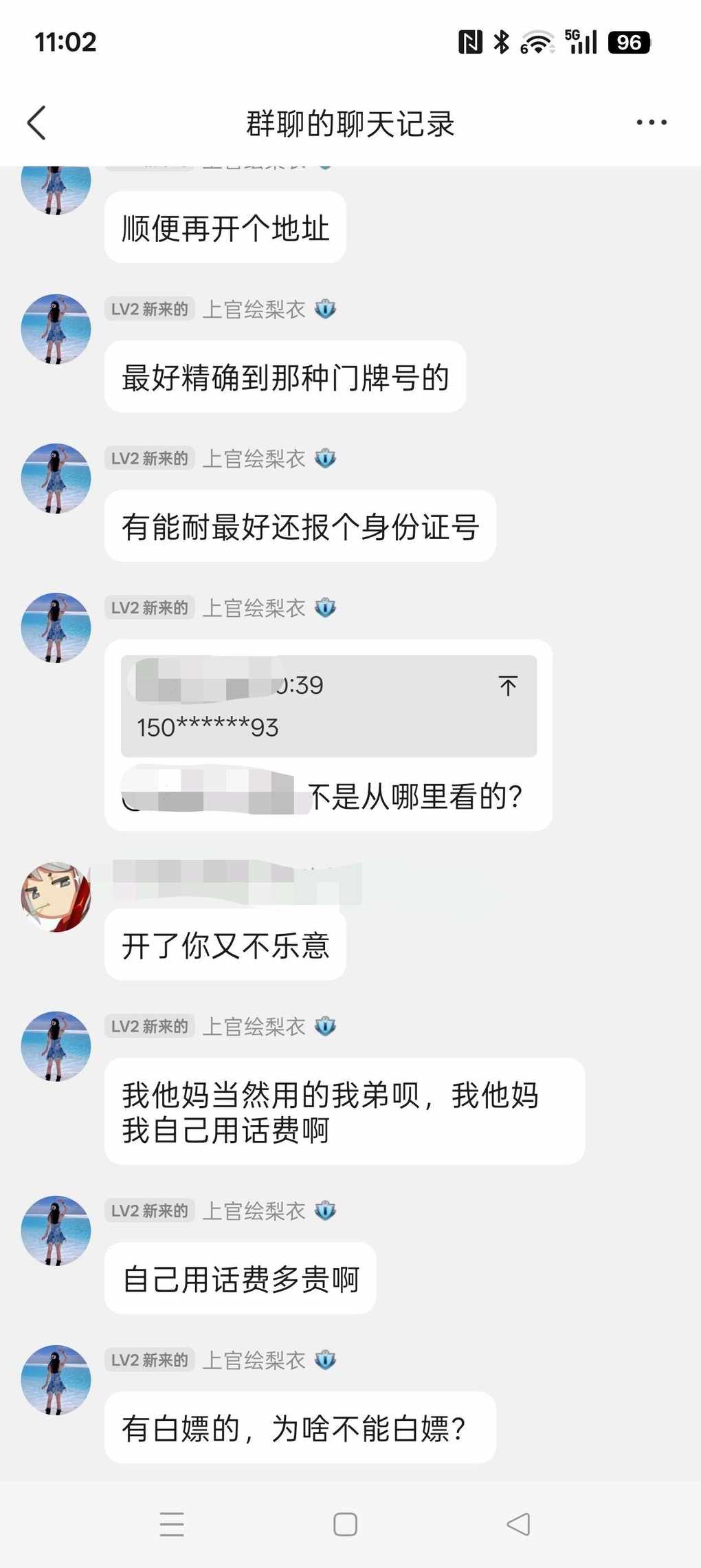Screen dimensions: 701x1568
Task: Open the three-dot overflow menu
Action: (651, 123)
